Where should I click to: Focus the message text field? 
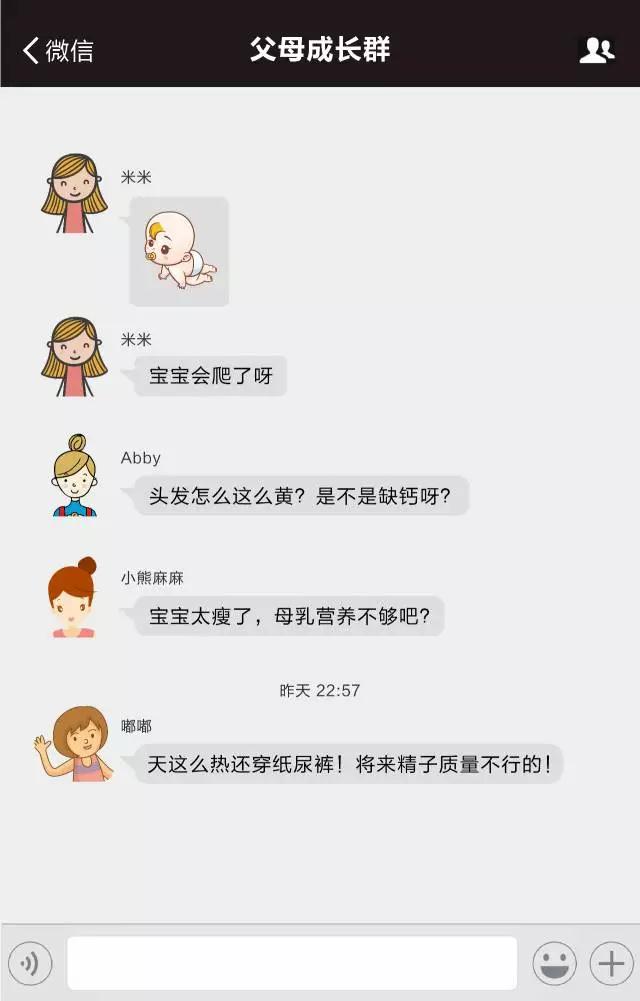291,963
